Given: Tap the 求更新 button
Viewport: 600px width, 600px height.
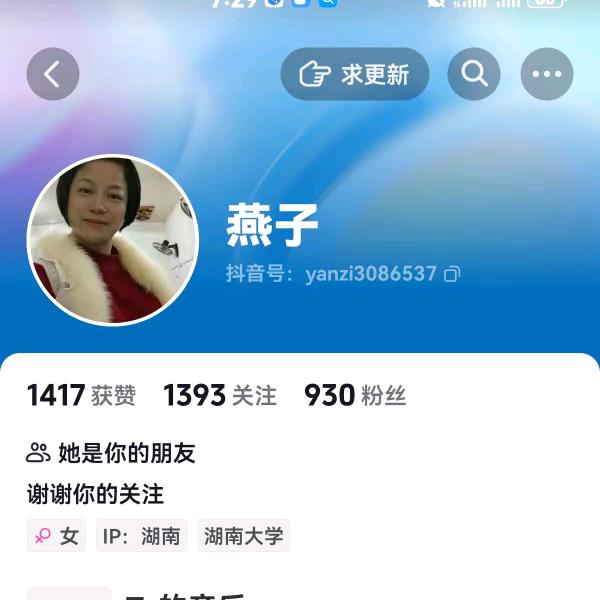Looking at the screenshot, I should (355, 74).
